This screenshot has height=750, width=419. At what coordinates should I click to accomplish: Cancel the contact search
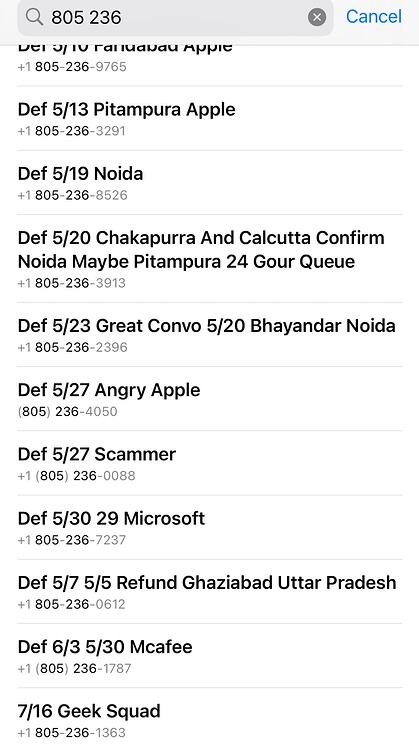(x=374, y=17)
